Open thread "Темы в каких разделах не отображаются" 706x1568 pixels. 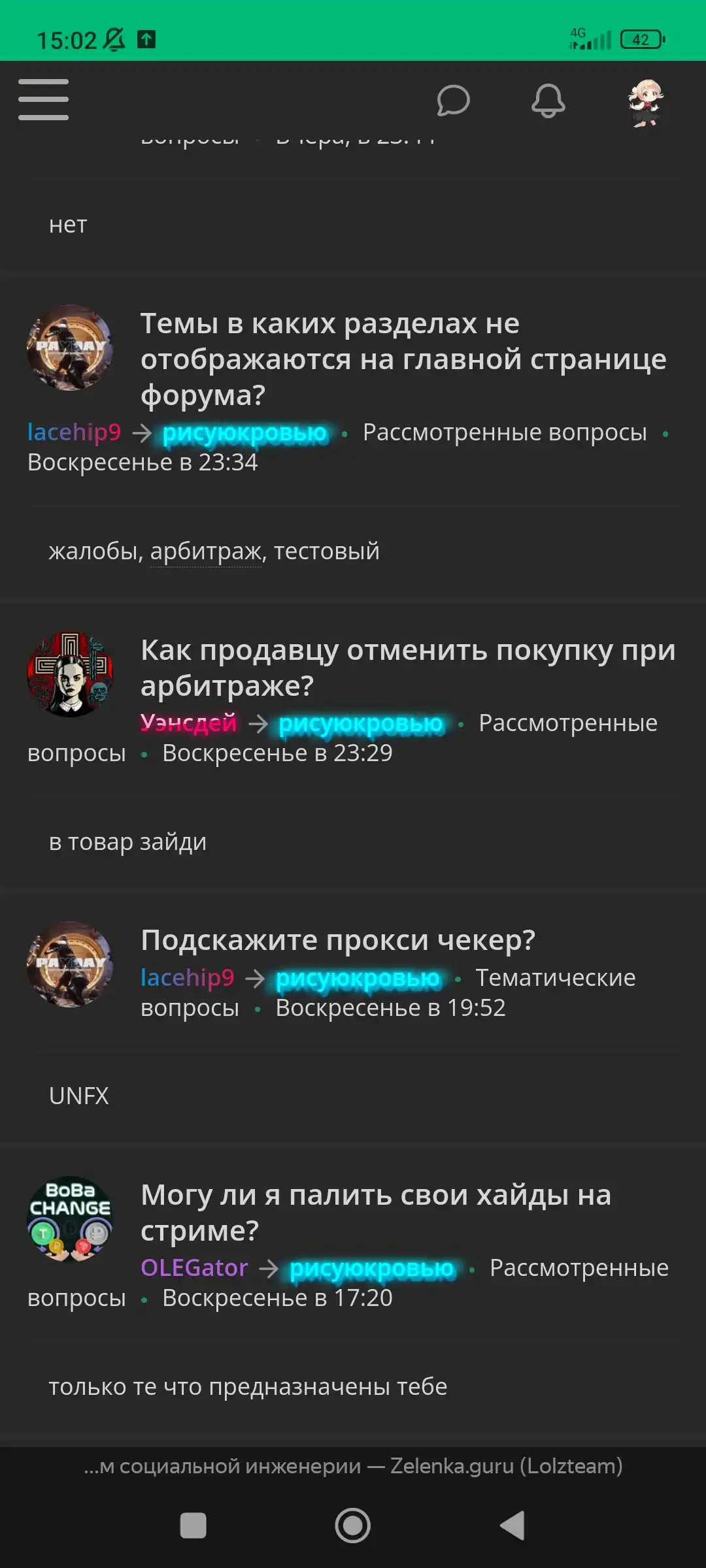point(403,359)
